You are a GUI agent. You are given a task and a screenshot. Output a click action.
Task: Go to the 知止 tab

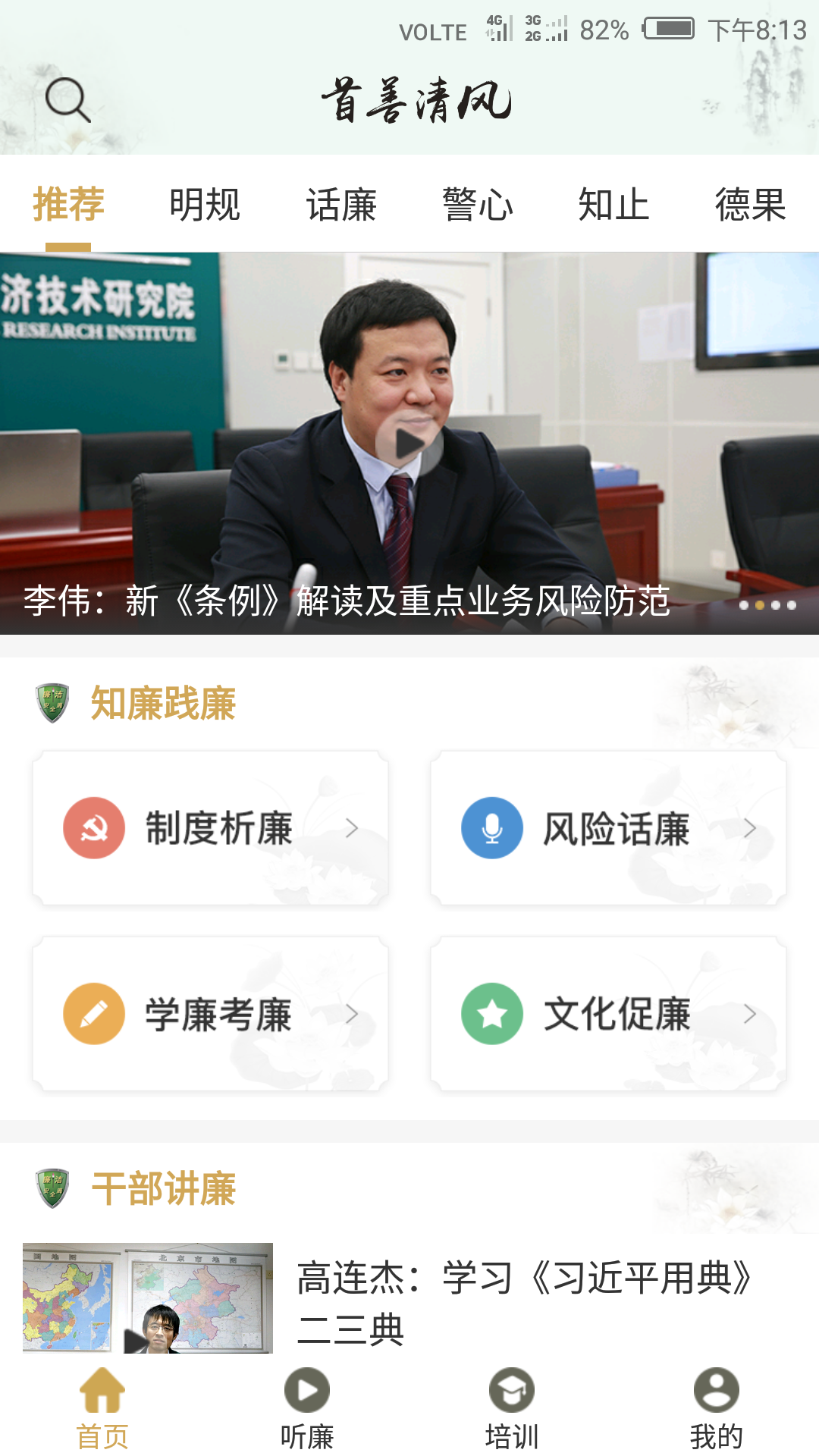tap(613, 205)
